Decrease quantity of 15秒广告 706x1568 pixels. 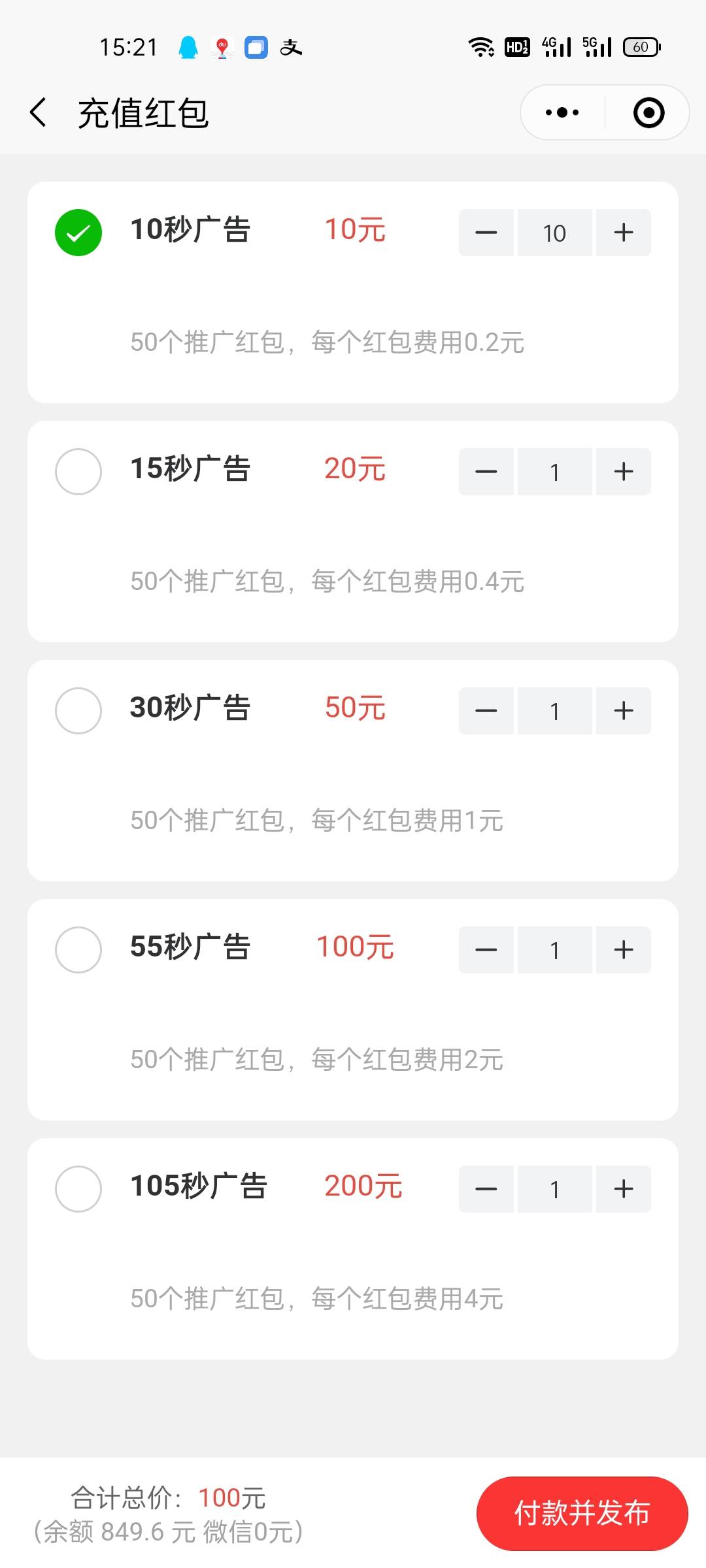486,472
